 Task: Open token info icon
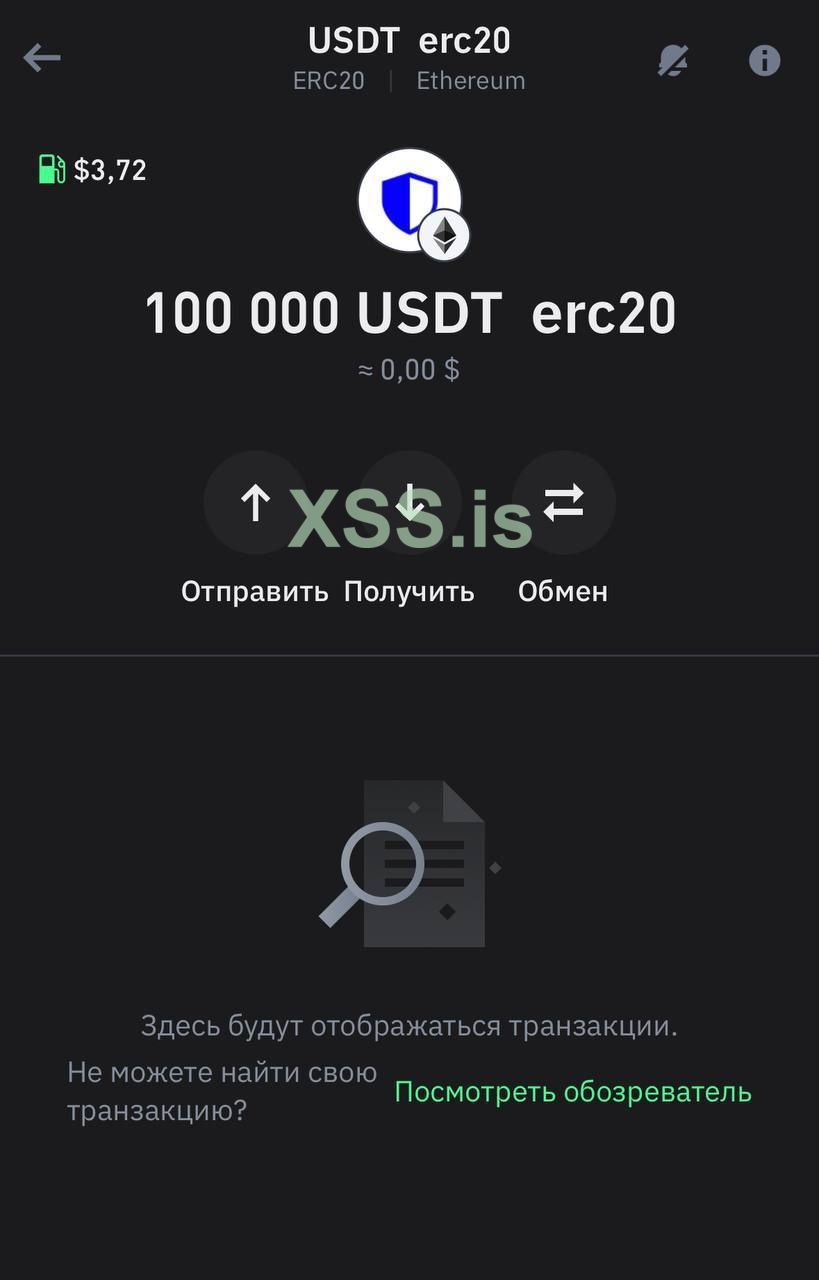pos(765,61)
